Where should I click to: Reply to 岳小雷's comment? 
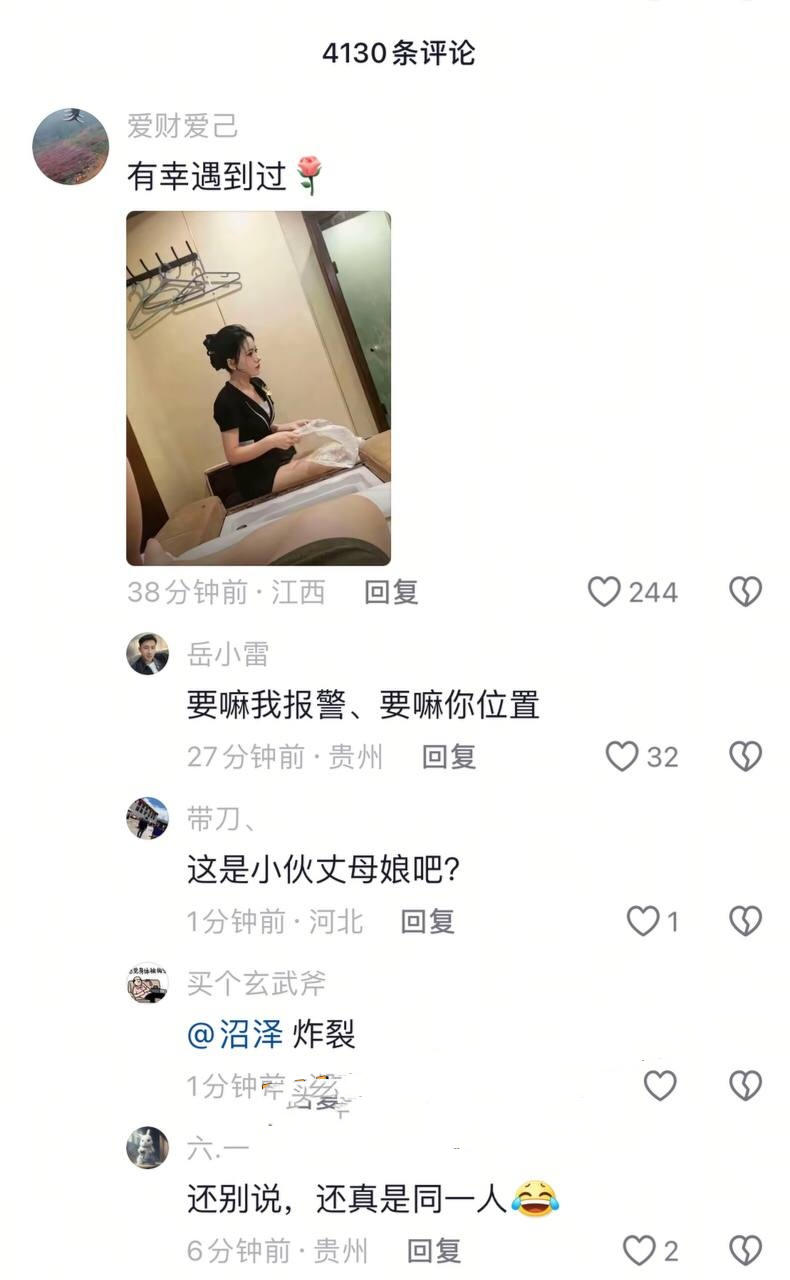tap(448, 756)
